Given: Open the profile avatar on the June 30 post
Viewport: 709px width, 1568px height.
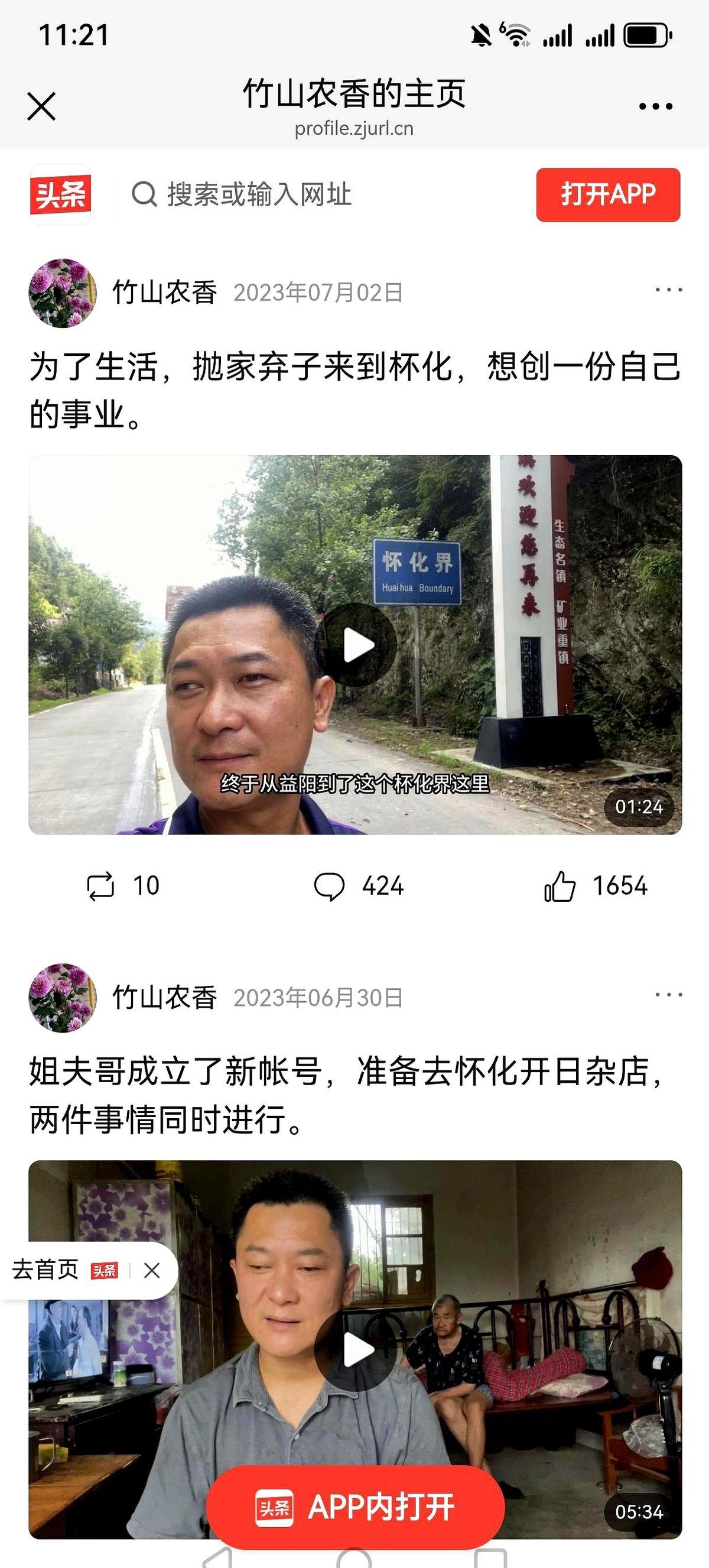Looking at the screenshot, I should 63,991.
